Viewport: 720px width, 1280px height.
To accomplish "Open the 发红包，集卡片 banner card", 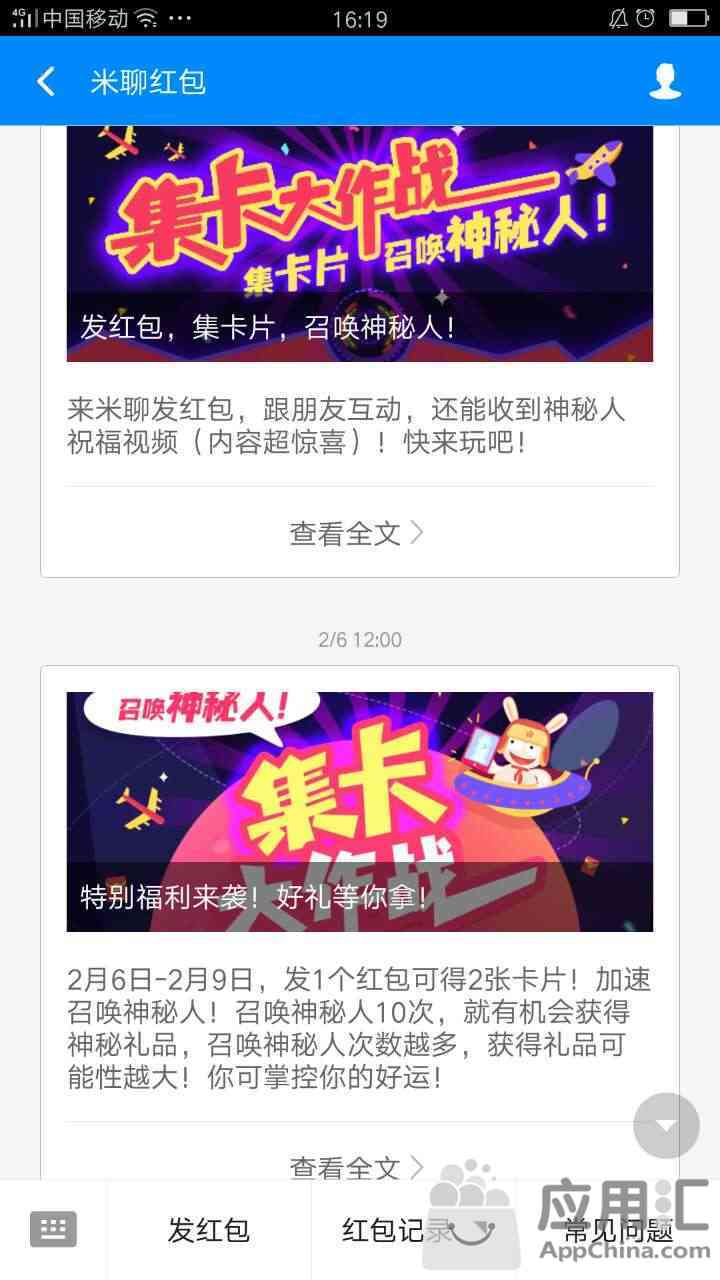I will point(360,243).
